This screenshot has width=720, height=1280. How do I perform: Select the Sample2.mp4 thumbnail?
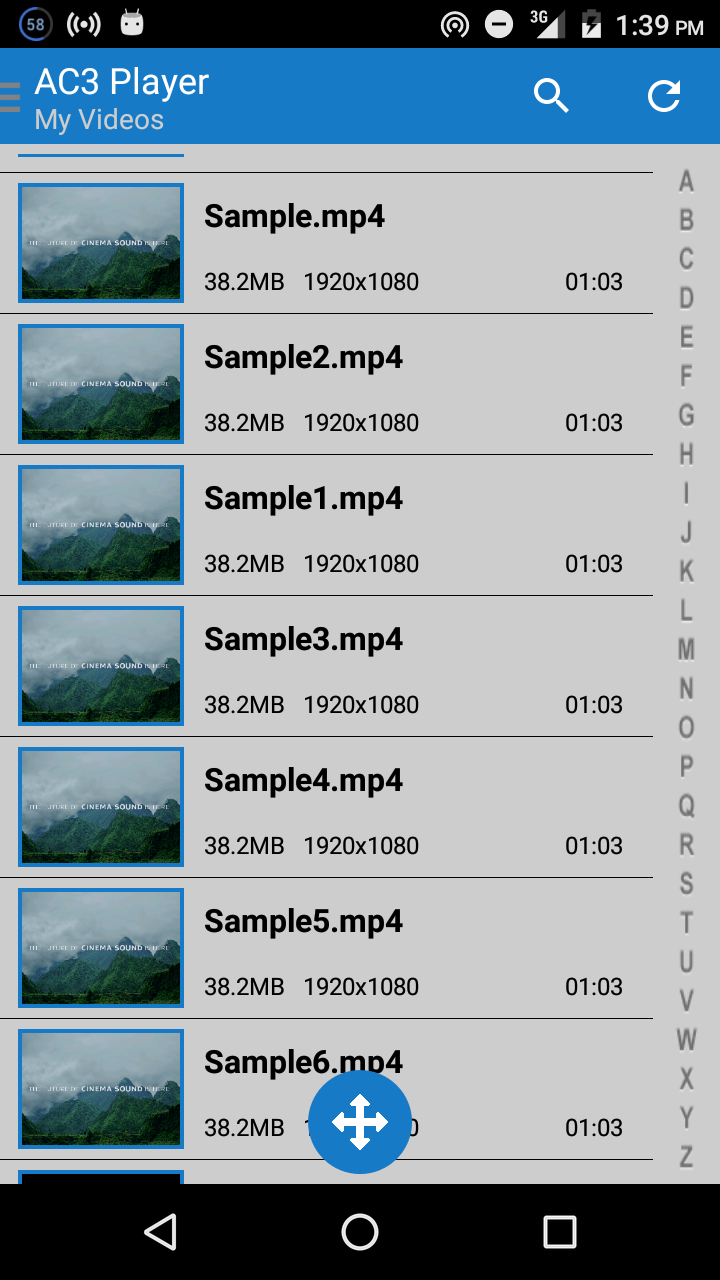pyautogui.click(x=100, y=384)
